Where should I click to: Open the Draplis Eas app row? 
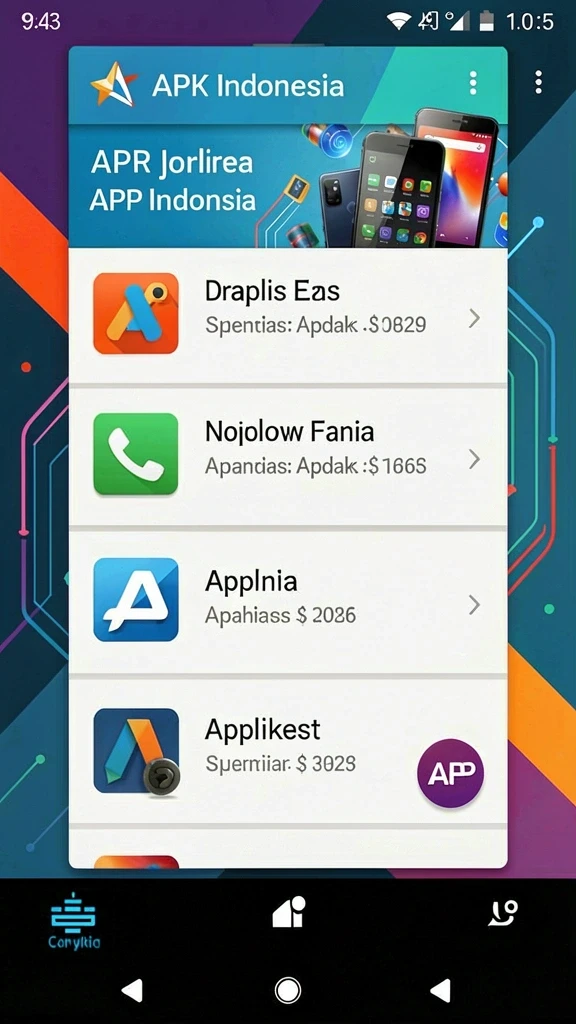(288, 315)
